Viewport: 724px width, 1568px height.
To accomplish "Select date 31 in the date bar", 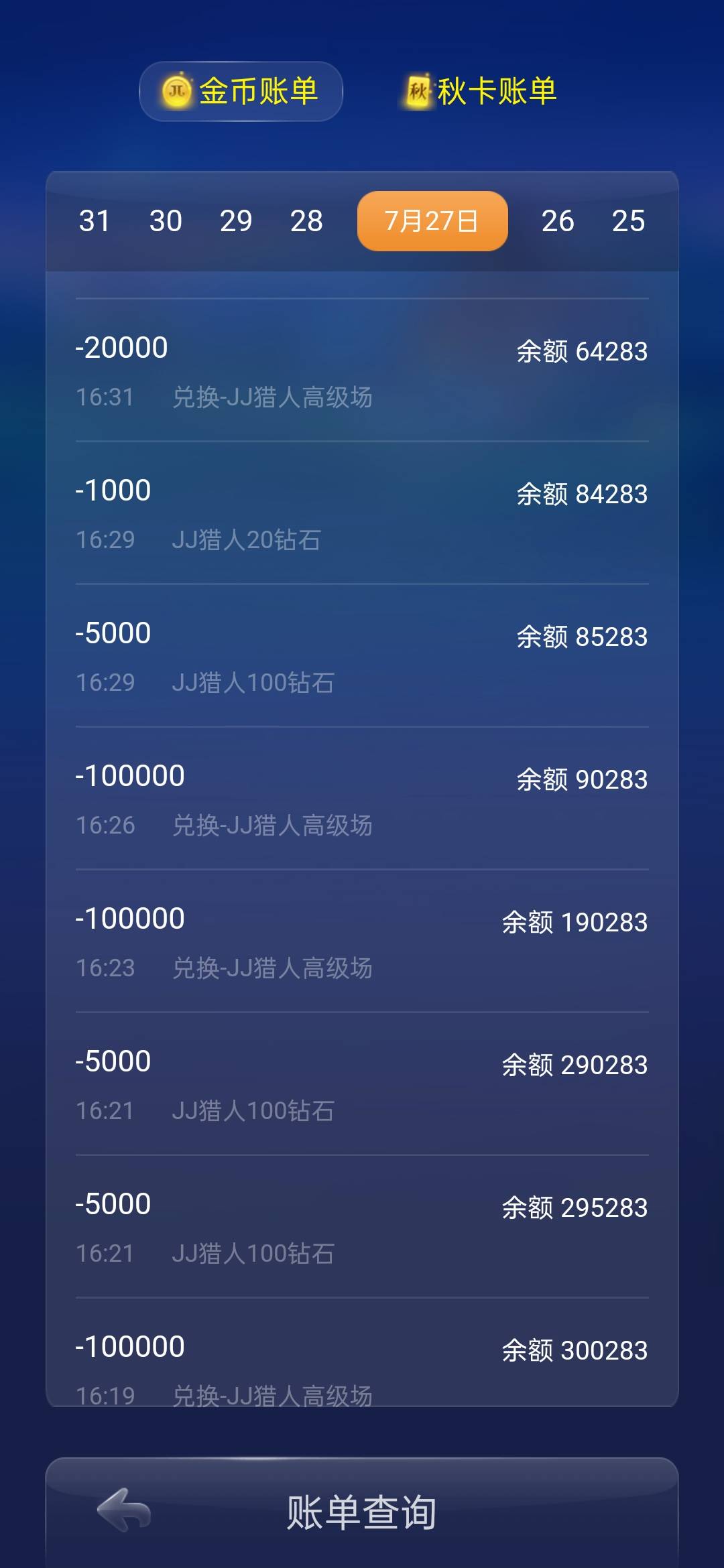I will pyautogui.click(x=96, y=221).
